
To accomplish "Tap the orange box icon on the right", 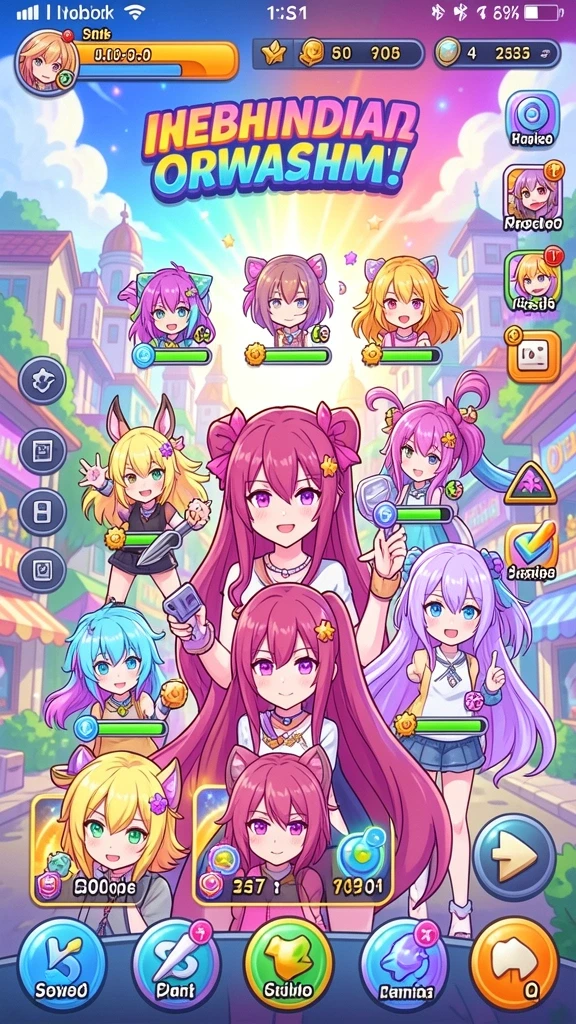I will pos(534,356).
